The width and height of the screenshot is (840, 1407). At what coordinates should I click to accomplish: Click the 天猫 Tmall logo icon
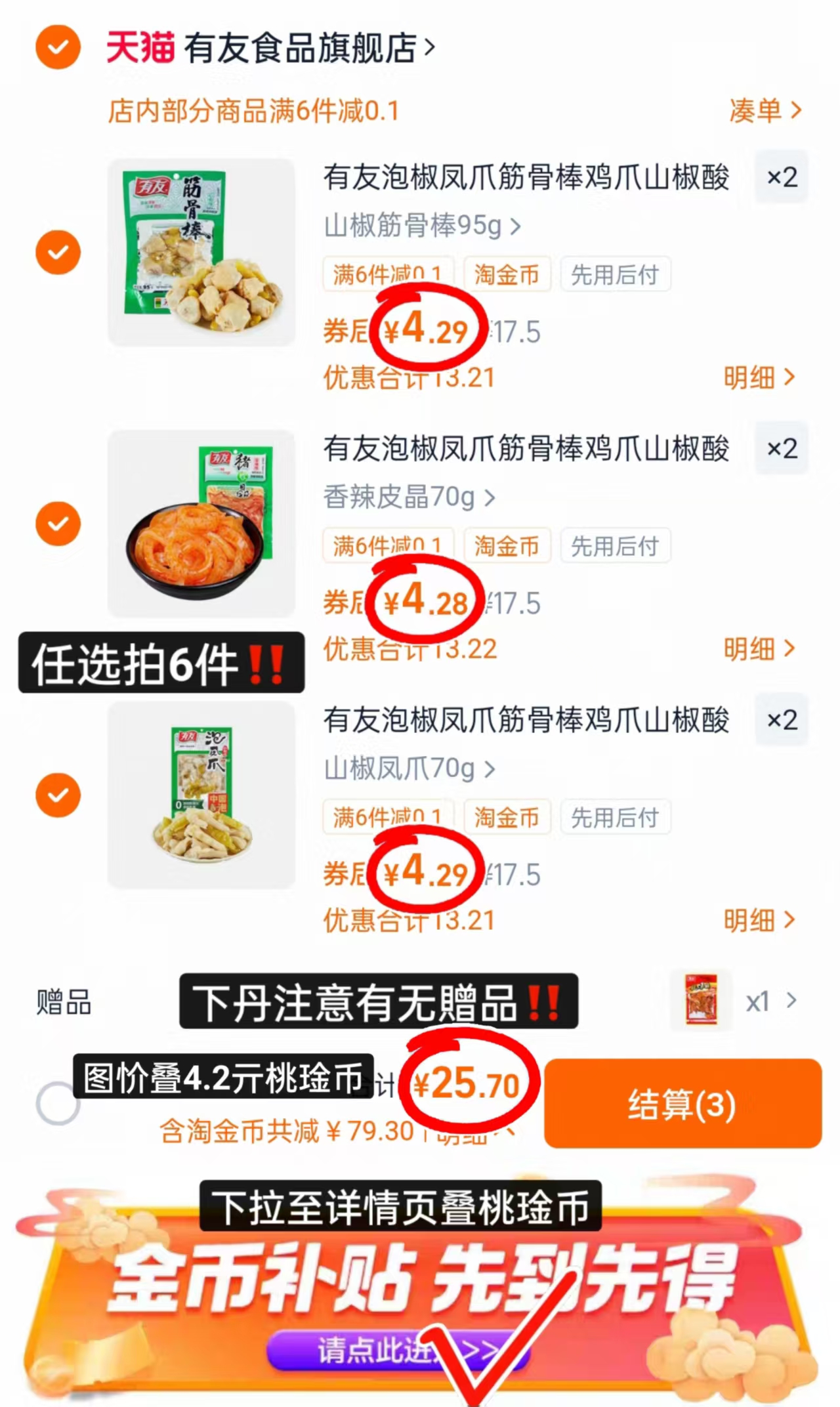pyautogui.click(x=141, y=47)
